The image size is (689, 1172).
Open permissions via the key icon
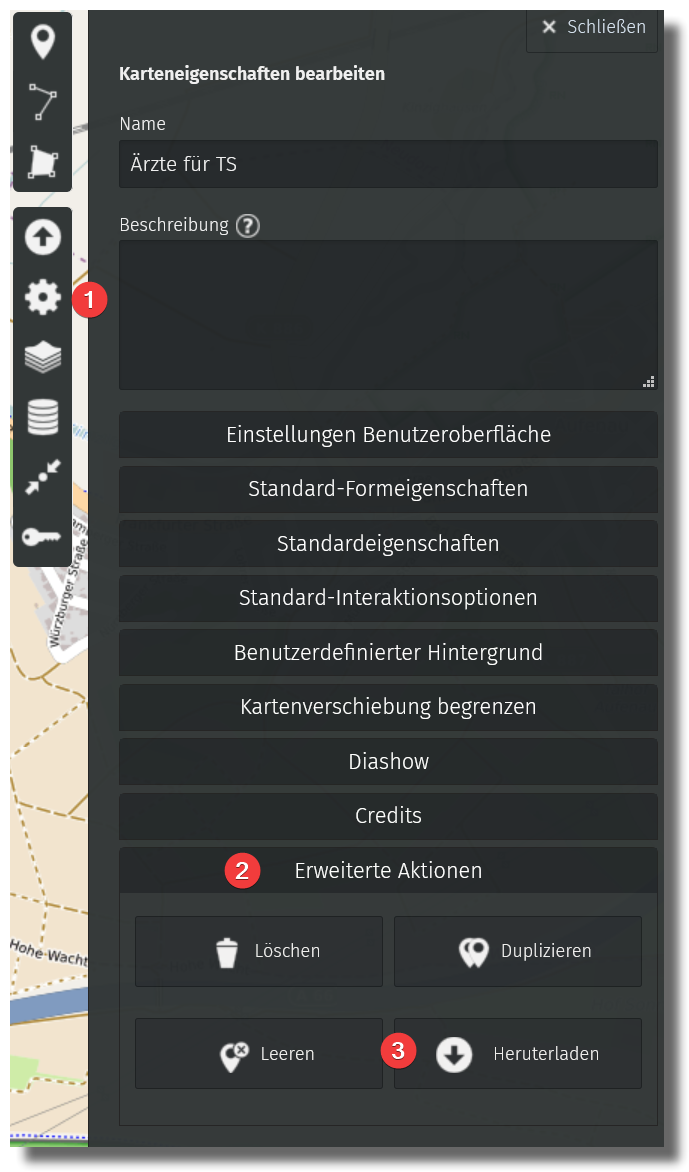42,537
